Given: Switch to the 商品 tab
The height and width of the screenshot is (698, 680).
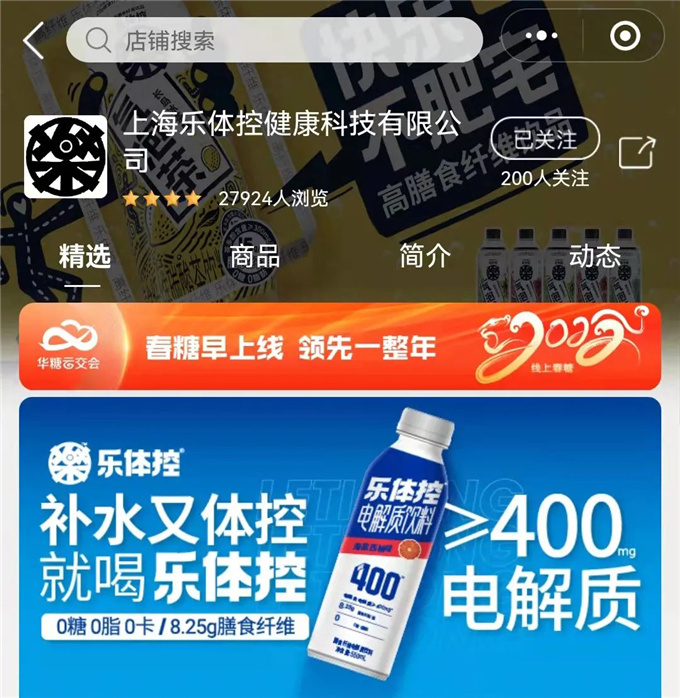Looking at the screenshot, I should point(255,256).
